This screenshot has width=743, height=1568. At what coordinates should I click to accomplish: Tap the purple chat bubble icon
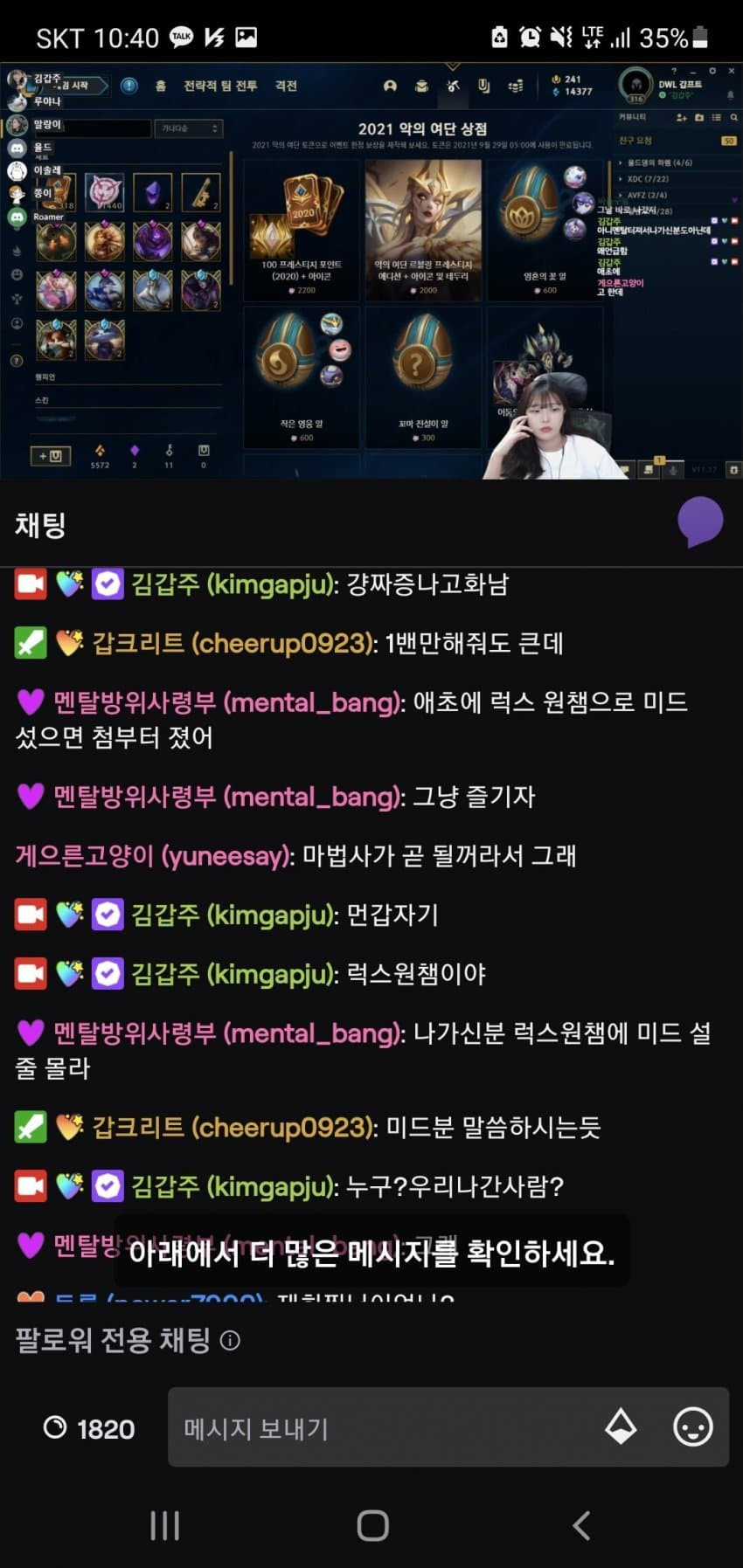pos(700,522)
